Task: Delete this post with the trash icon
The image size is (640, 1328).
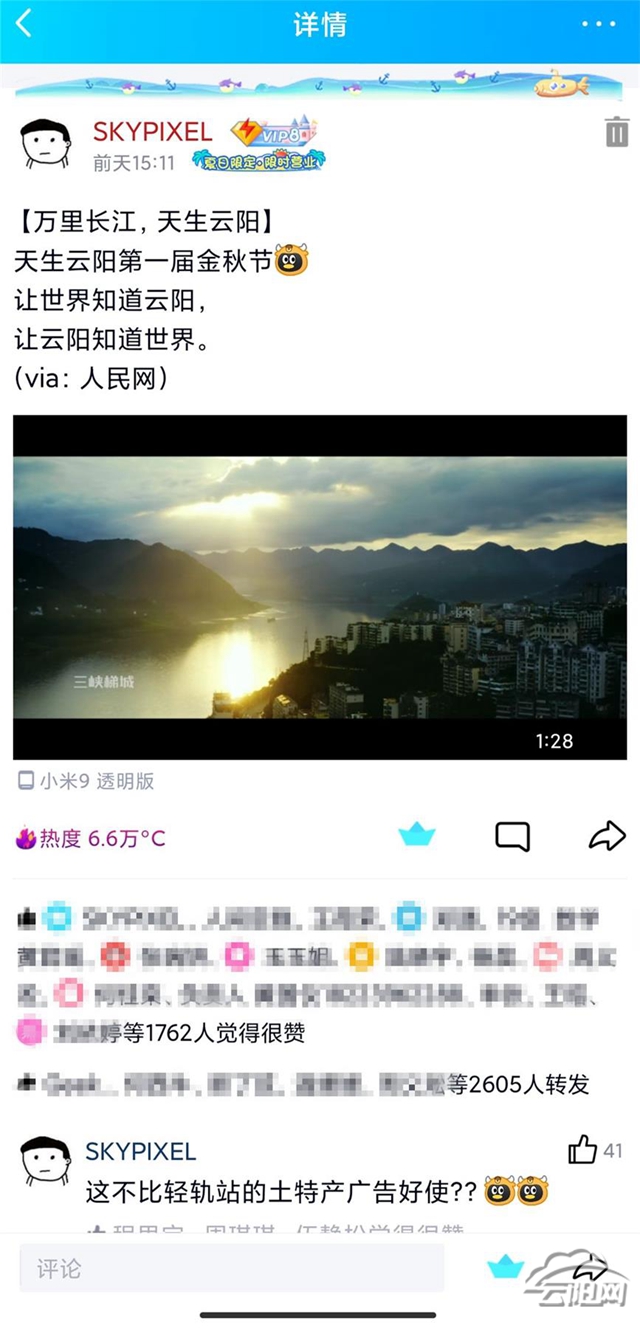Action: (x=616, y=132)
